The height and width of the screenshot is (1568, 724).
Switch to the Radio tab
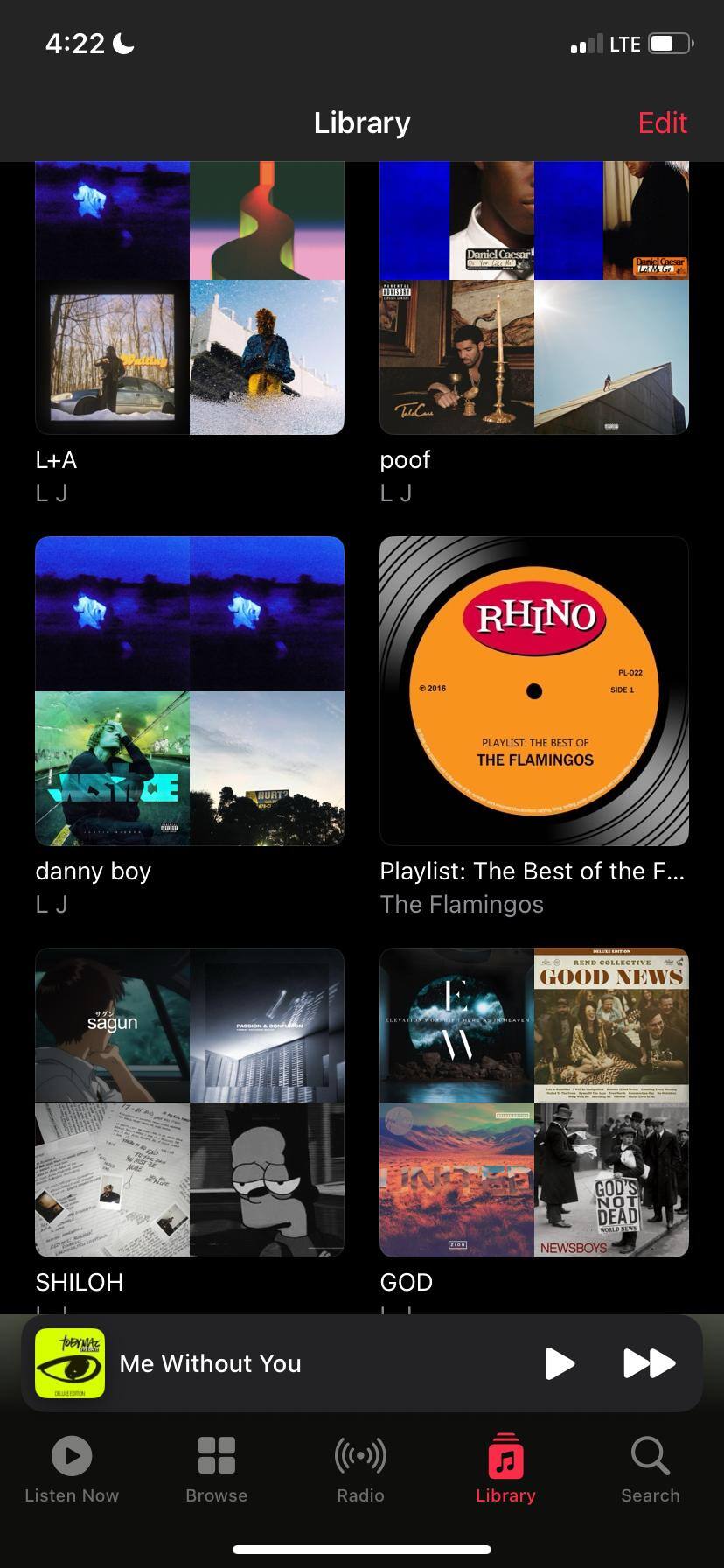click(x=361, y=1470)
